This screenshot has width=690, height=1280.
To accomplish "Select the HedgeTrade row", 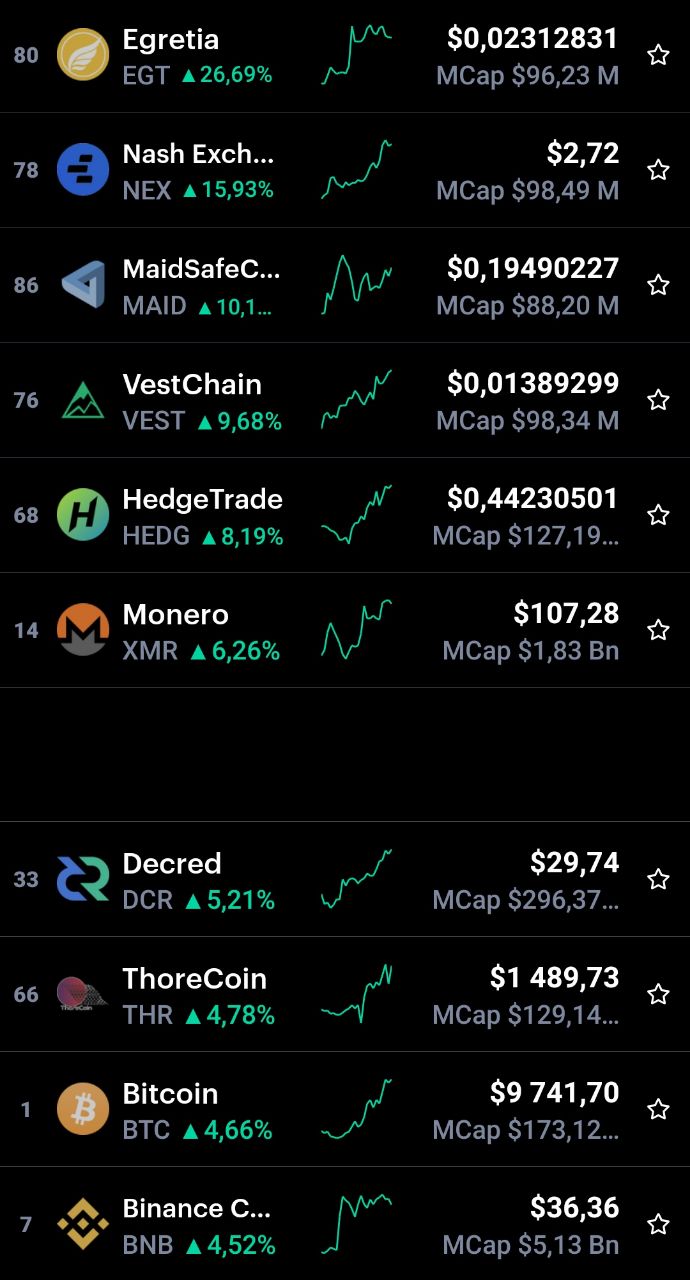I will [x=345, y=515].
